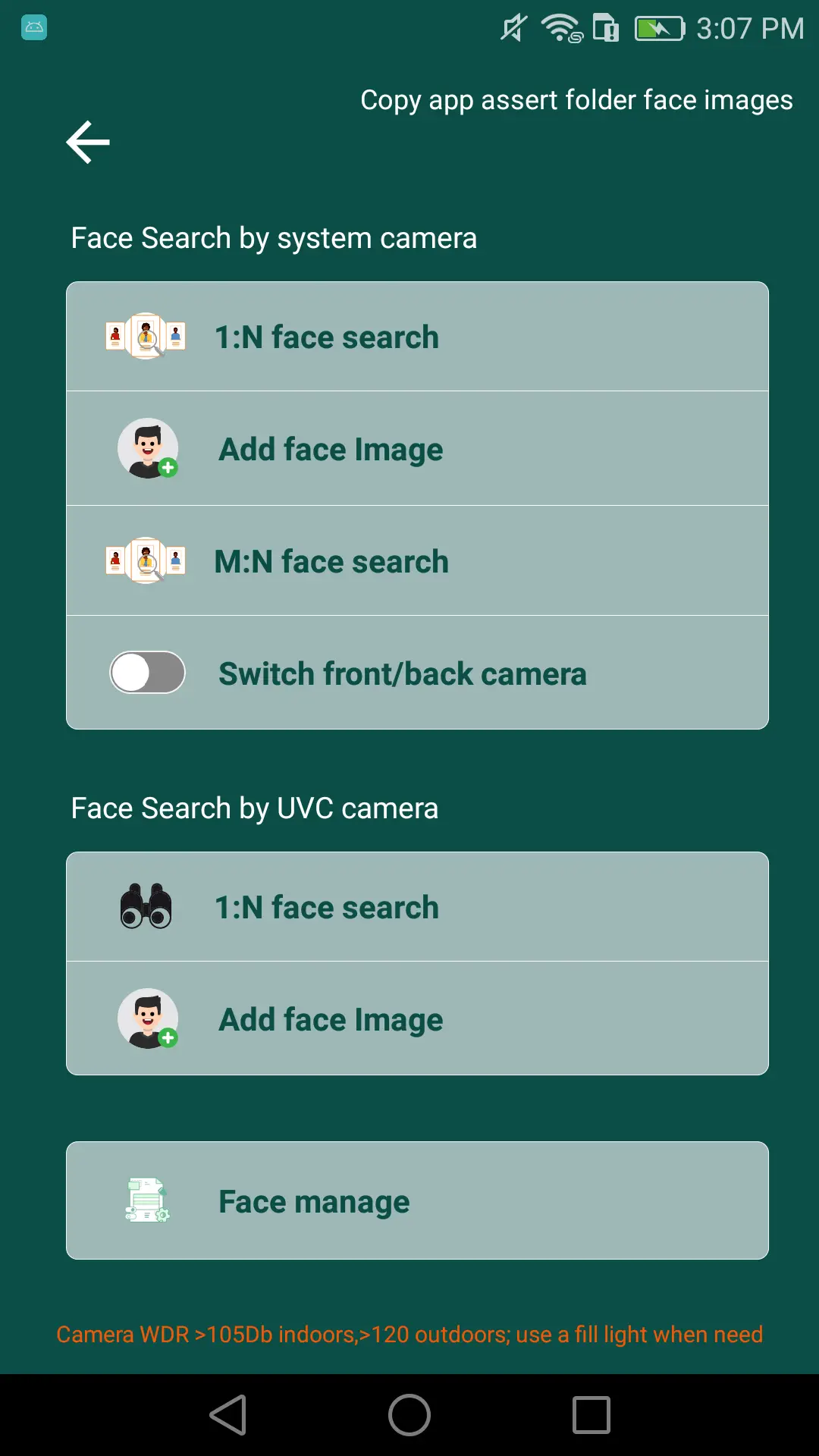The image size is (819, 1456).
Task: Tap Copy app assert folder face images
Action: [576, 100]
